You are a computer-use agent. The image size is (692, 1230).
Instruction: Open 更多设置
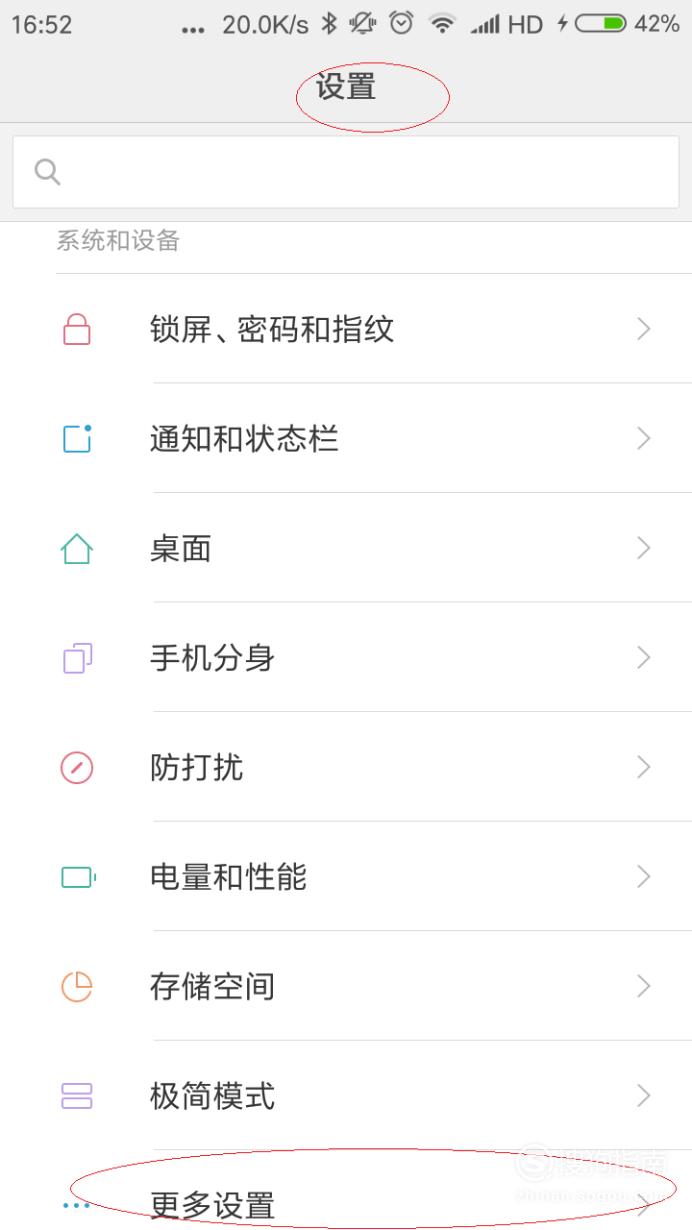pyautogui.click(x=346, y=1195)
